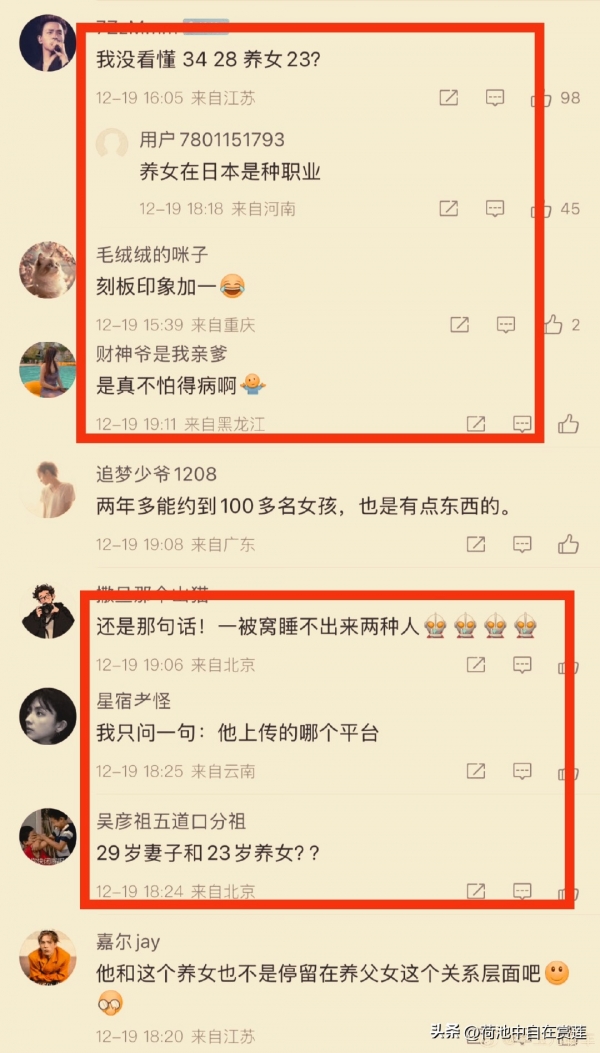Like the comment '是真不怕得病啊'
Image resolution: width=600 pixels, height=1053 pixels.
click(x=568, y=424)
